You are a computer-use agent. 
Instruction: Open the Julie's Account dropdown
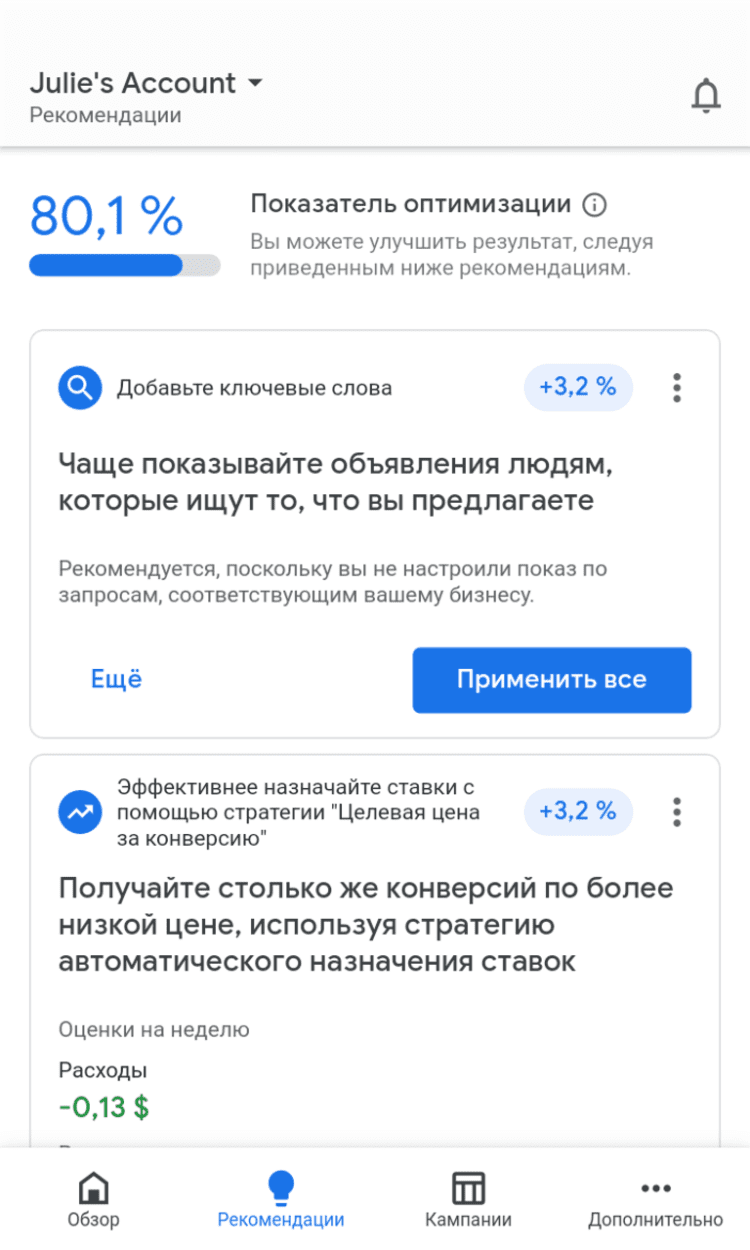pyautogui.click(x=146, y=83)
